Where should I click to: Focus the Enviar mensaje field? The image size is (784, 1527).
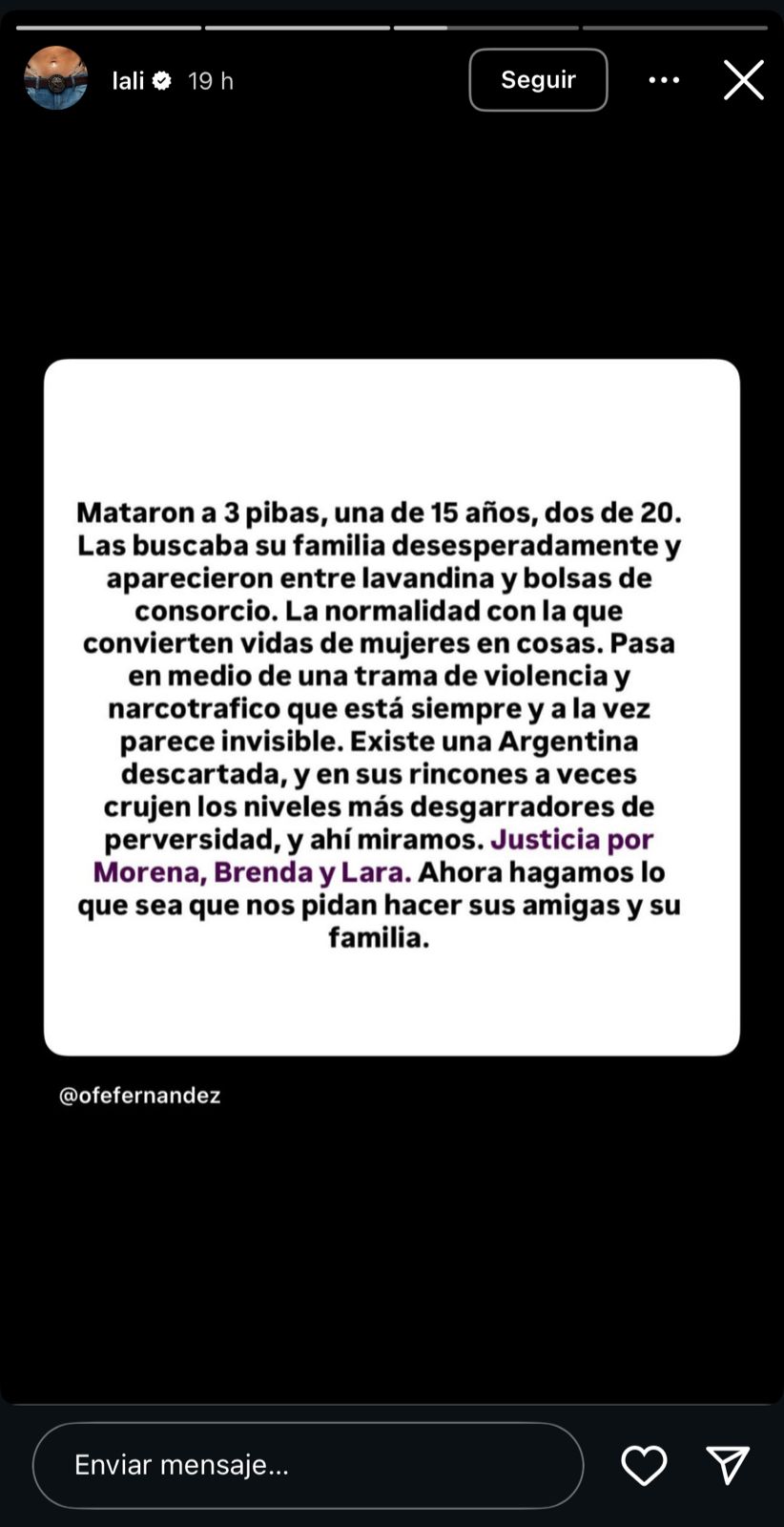pyautogui.click(x=307, y=1465)
